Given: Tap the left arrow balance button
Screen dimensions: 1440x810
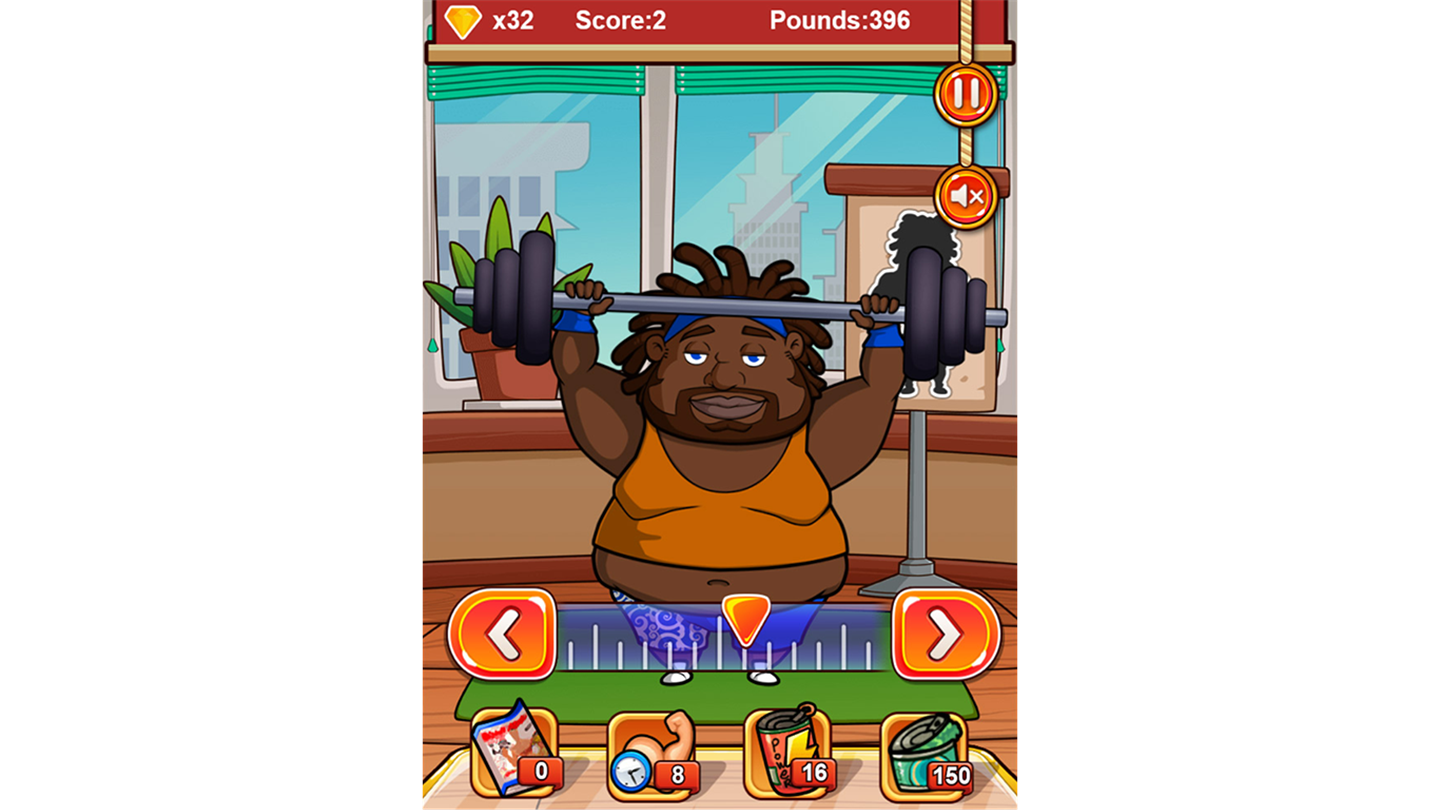Looking at the screenshot, I should click(x=502, y=634).
